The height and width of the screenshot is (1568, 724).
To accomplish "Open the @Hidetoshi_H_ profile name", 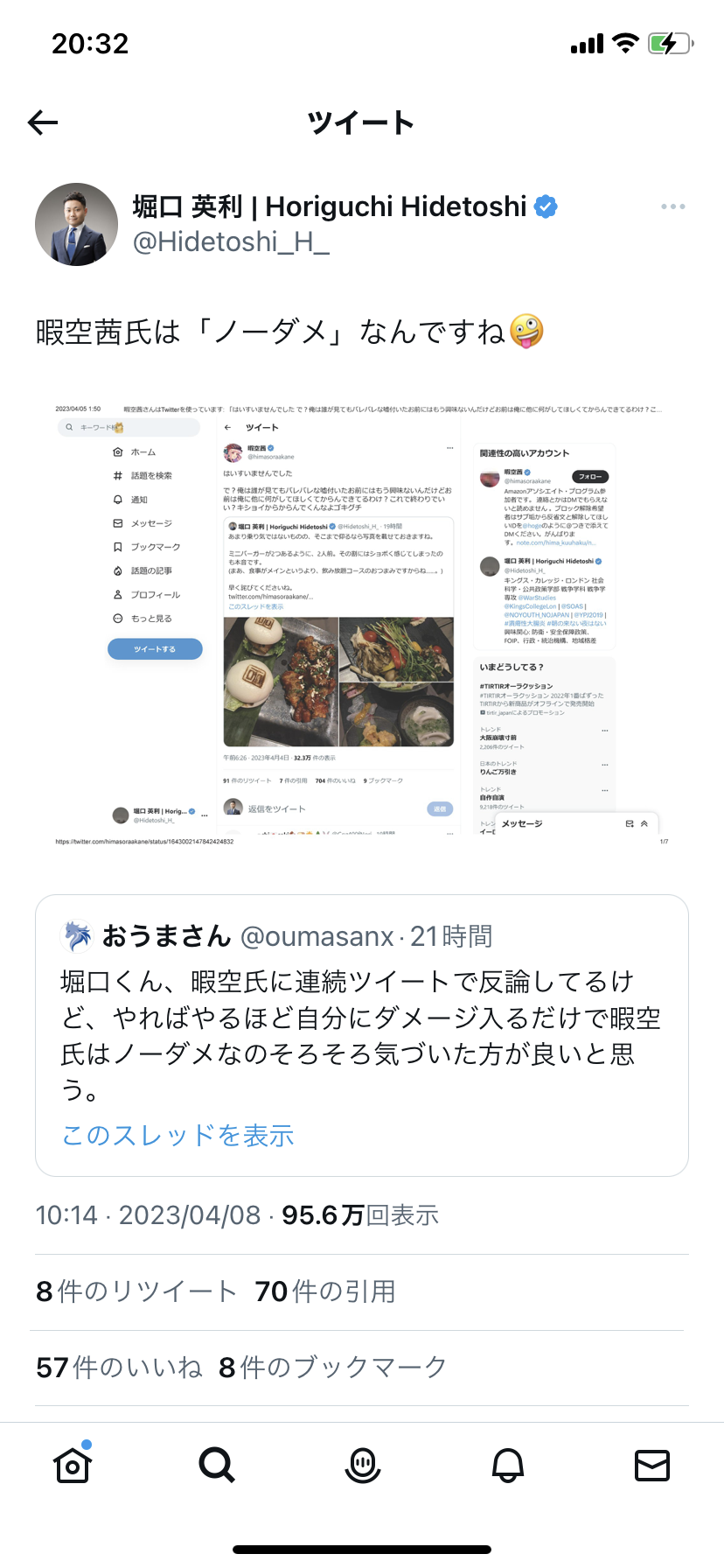I will (345, 206).
